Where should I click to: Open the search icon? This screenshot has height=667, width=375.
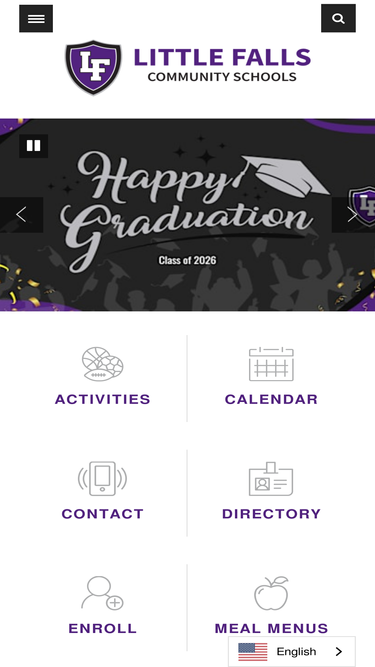tap(338, 18)
